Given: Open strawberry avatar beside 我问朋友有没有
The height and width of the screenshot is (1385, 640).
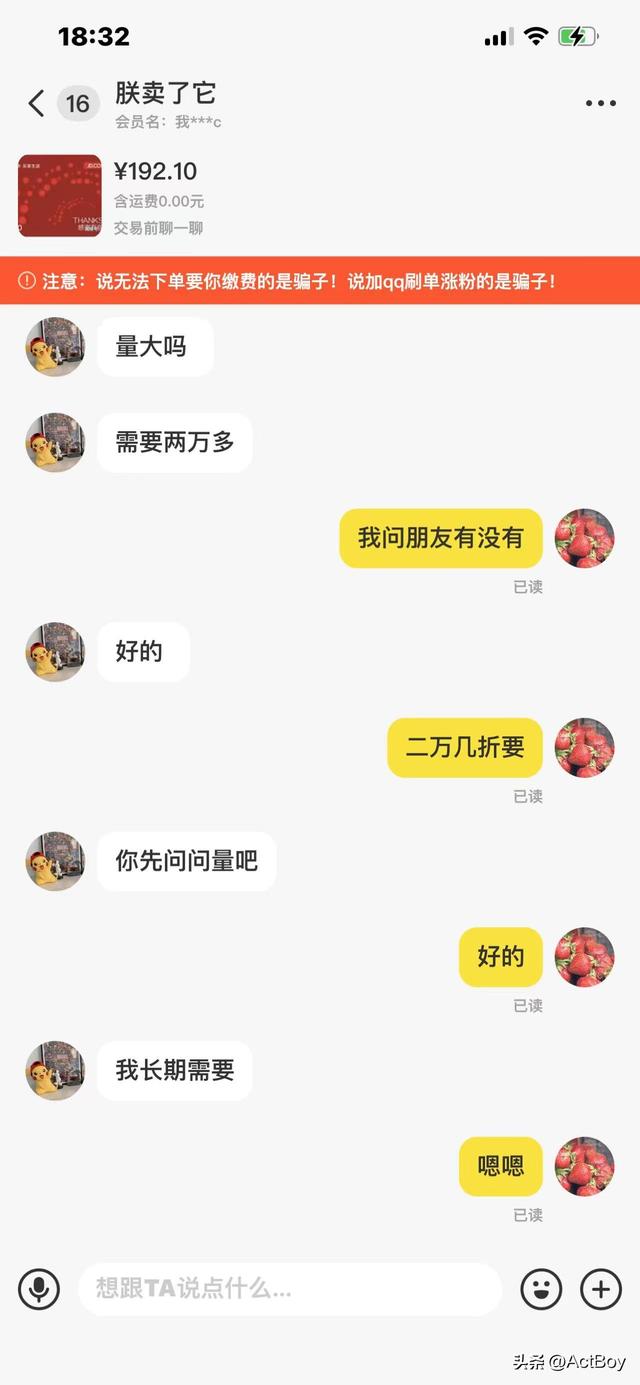Looking at the screenshot, I should 584,538.
